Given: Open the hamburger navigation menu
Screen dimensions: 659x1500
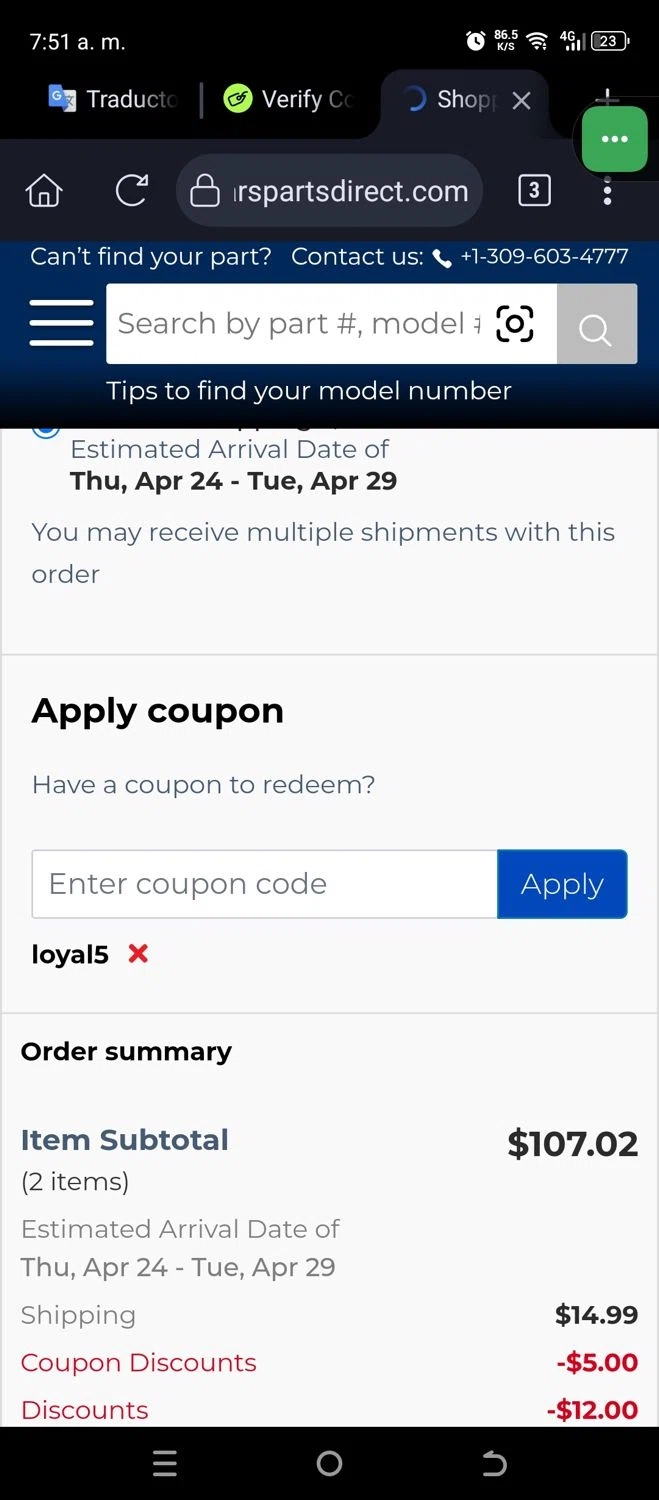Looking at the screenshot, I should pos(61,323).
